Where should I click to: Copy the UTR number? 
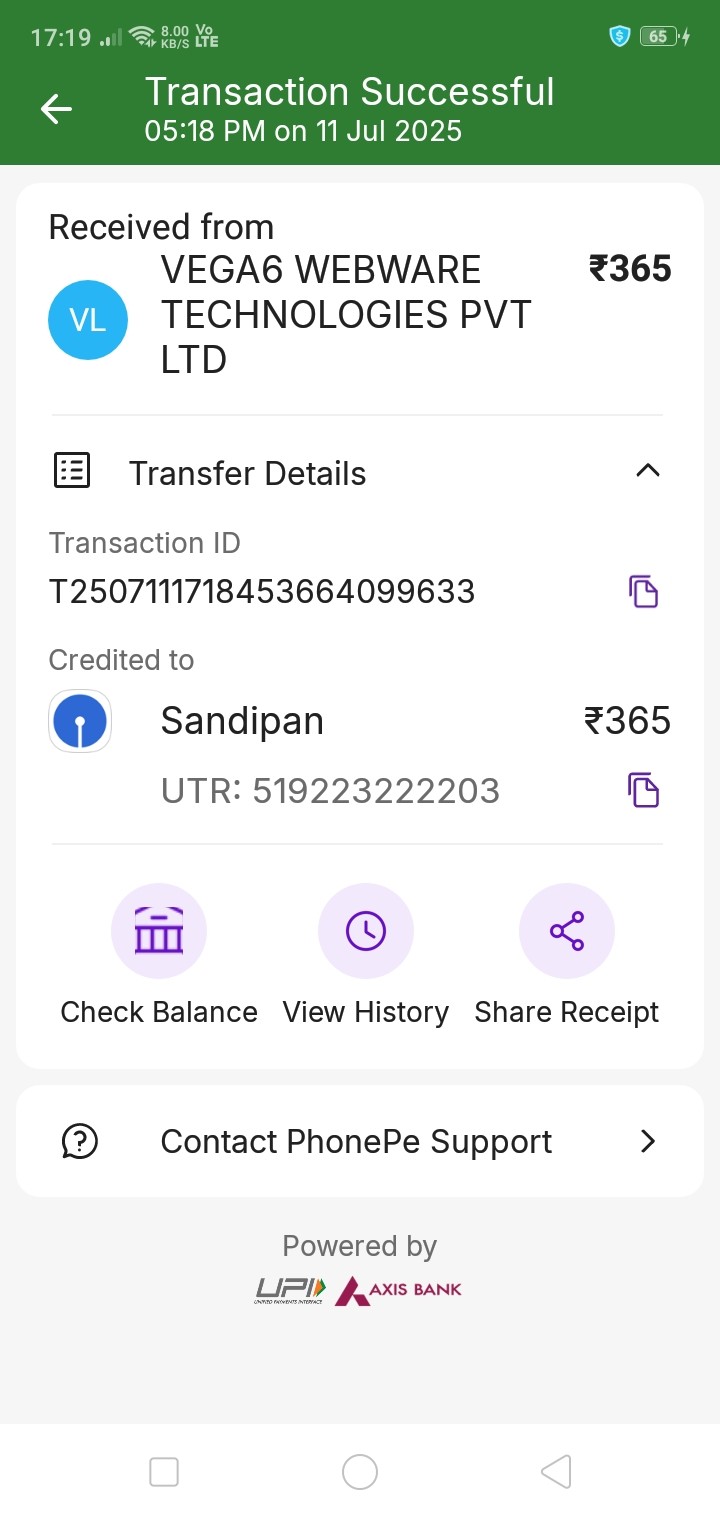click(643, 790)
